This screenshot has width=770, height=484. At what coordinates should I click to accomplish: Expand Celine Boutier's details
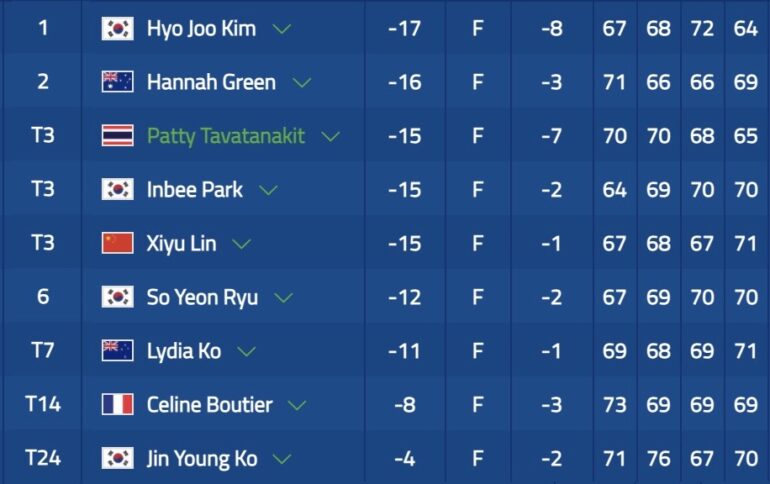click(x=297, y=405)
